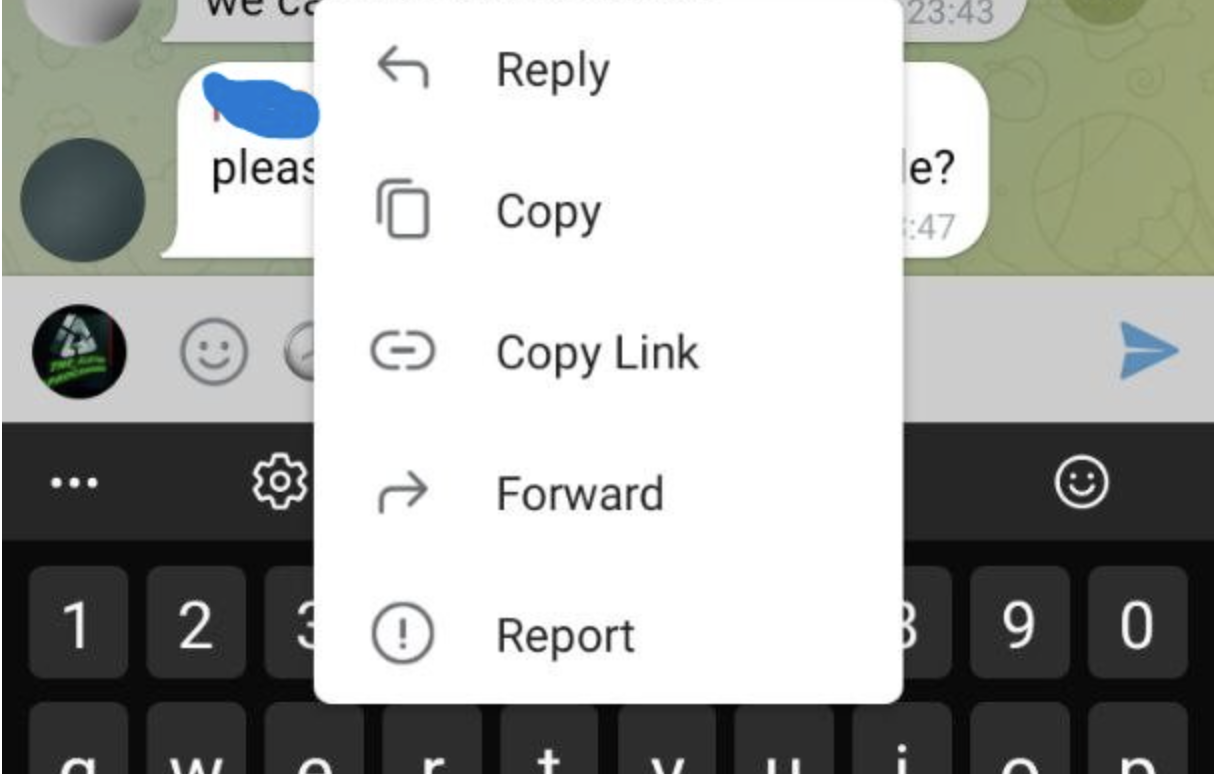The width and height of the screenshot is (1218, 774).
Task: Open the sender's round profile avatar
Action: coord(82,200)
